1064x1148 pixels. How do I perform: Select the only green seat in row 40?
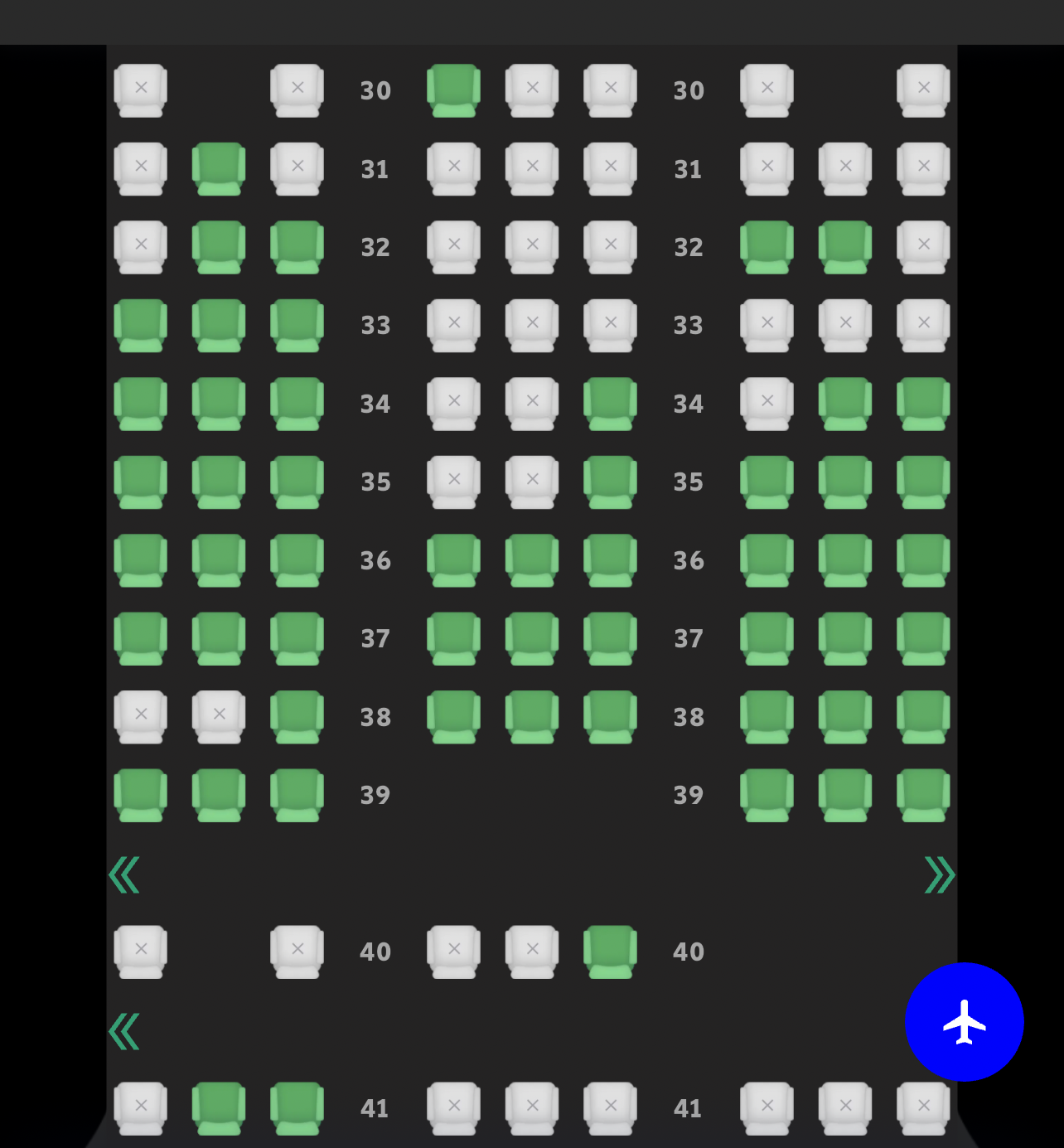click(x=609, y=951)
